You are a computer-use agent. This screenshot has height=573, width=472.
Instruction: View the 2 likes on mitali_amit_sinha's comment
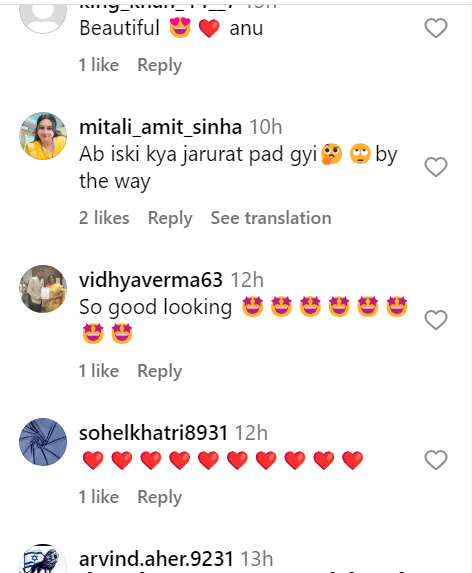(x=104, y=218)
